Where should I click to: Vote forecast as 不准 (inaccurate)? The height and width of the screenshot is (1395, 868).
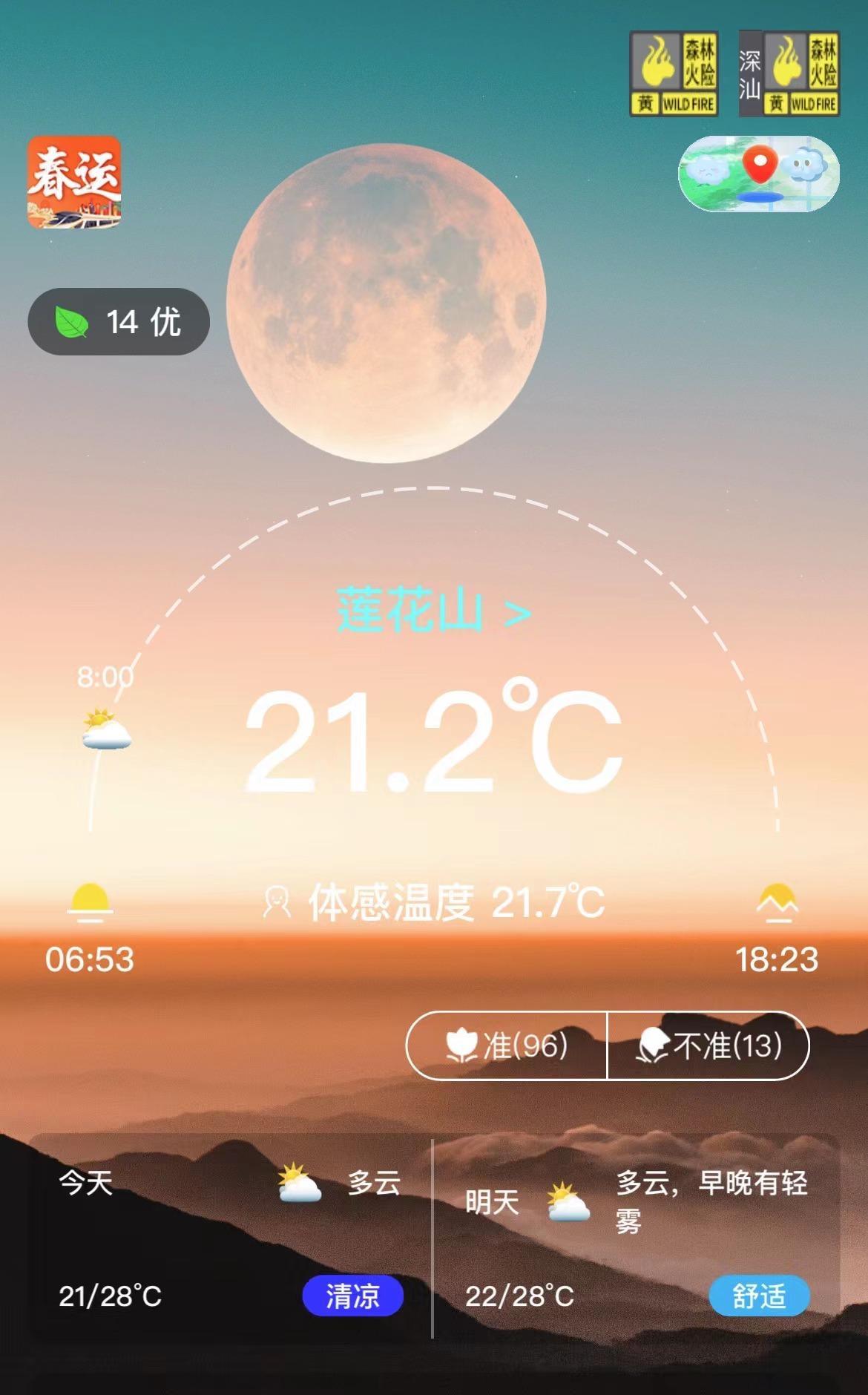(x=708, y=1046)
